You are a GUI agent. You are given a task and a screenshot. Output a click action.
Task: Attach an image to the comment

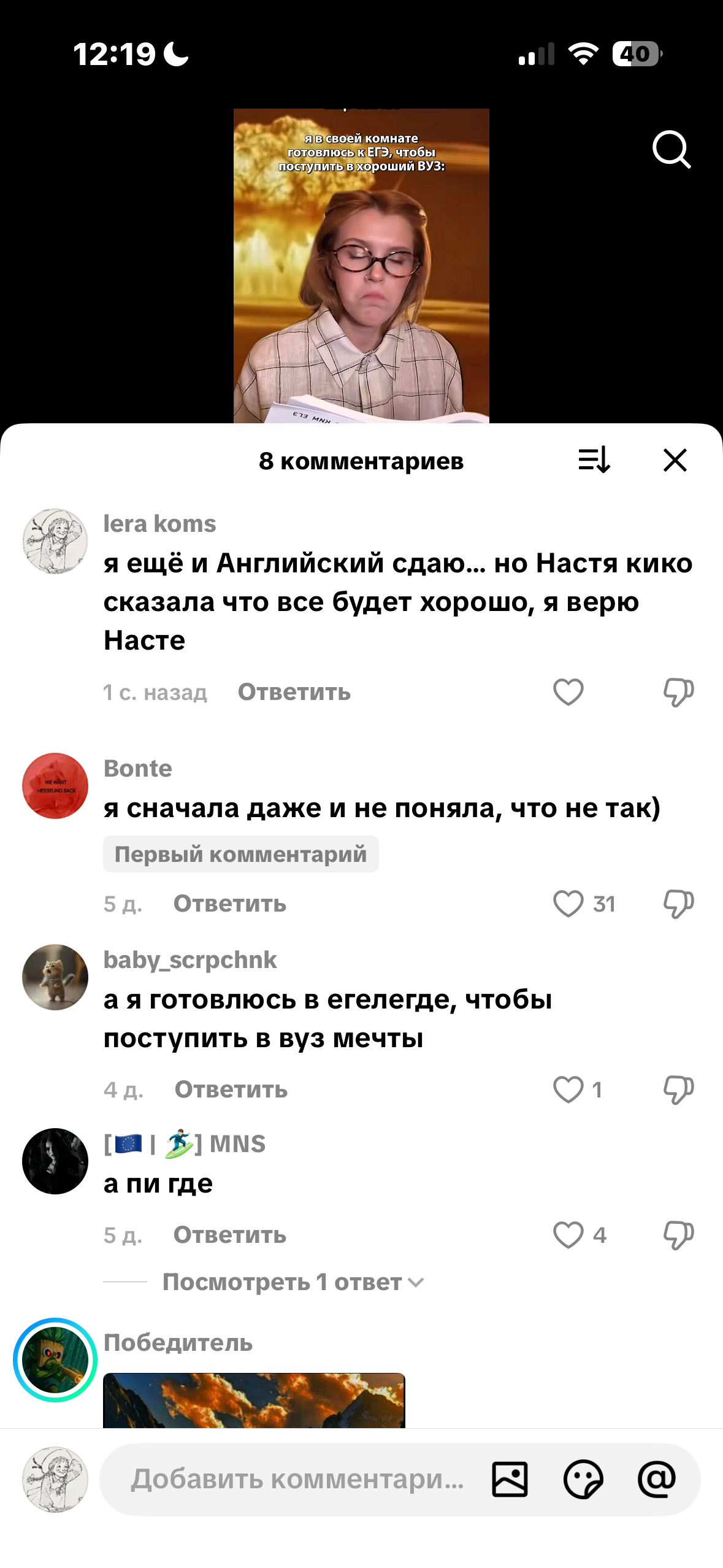pyautogui.click(x=510, y=1480)
